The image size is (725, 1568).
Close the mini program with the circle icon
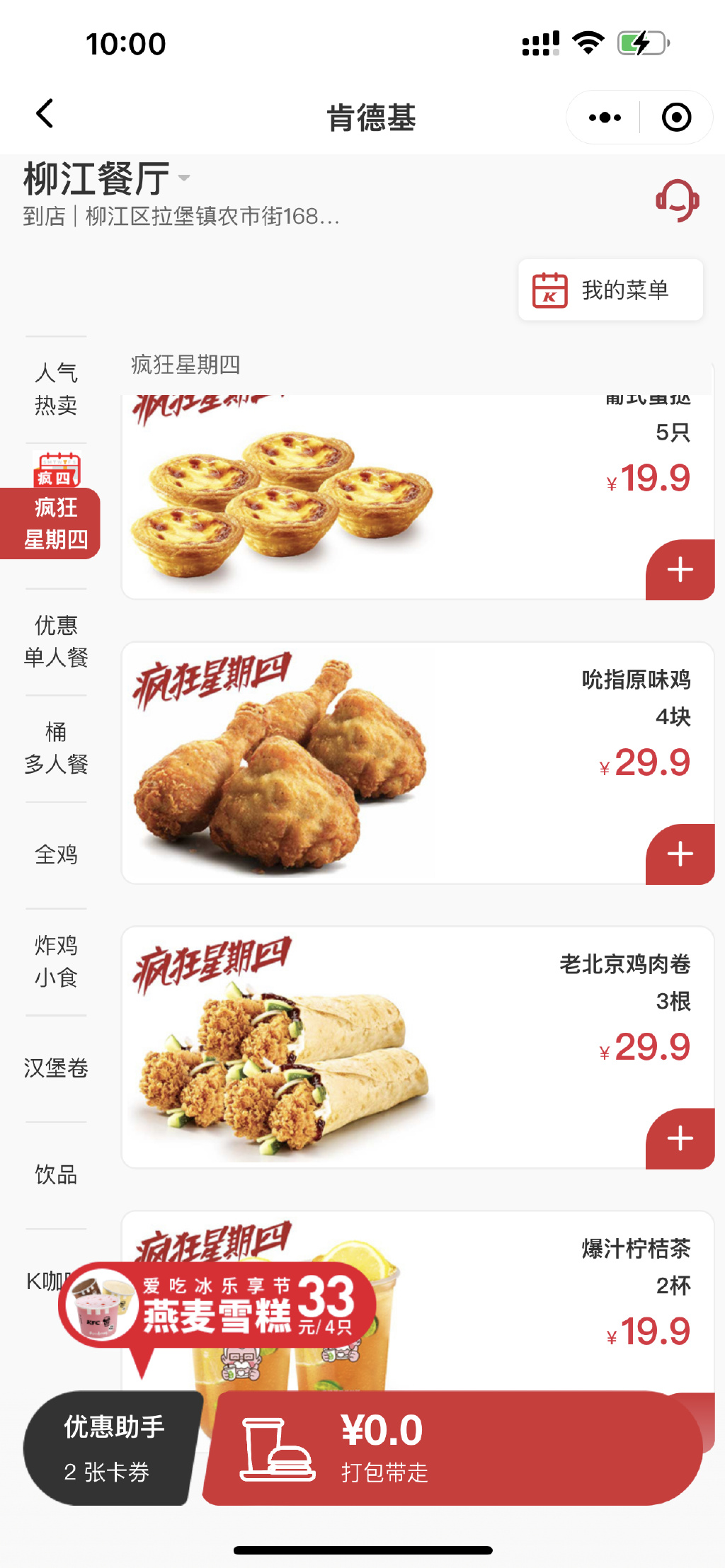point(676,118)
